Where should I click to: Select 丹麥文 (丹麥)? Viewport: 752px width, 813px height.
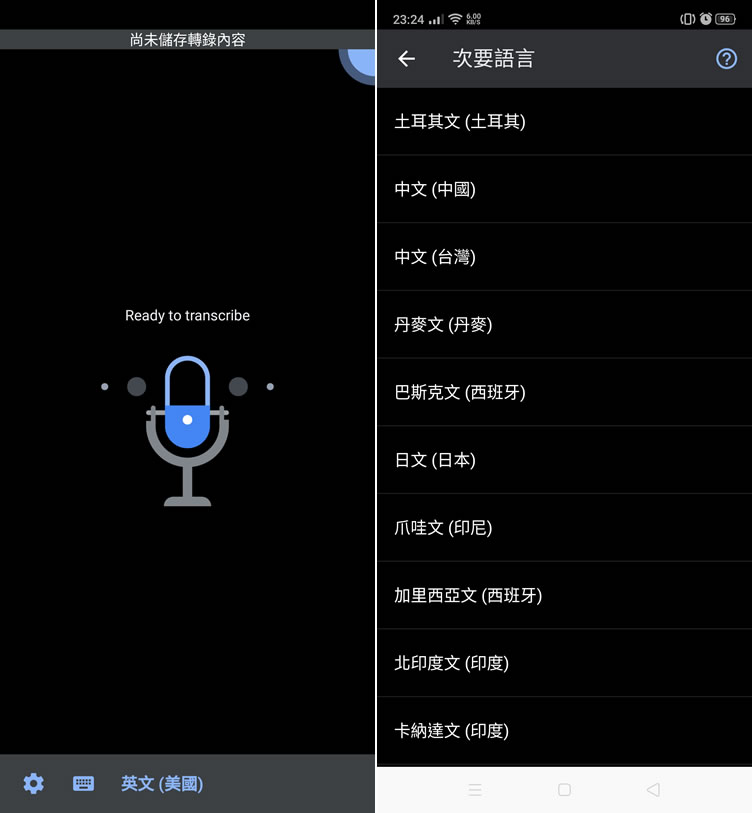click(x=443, y=324)
